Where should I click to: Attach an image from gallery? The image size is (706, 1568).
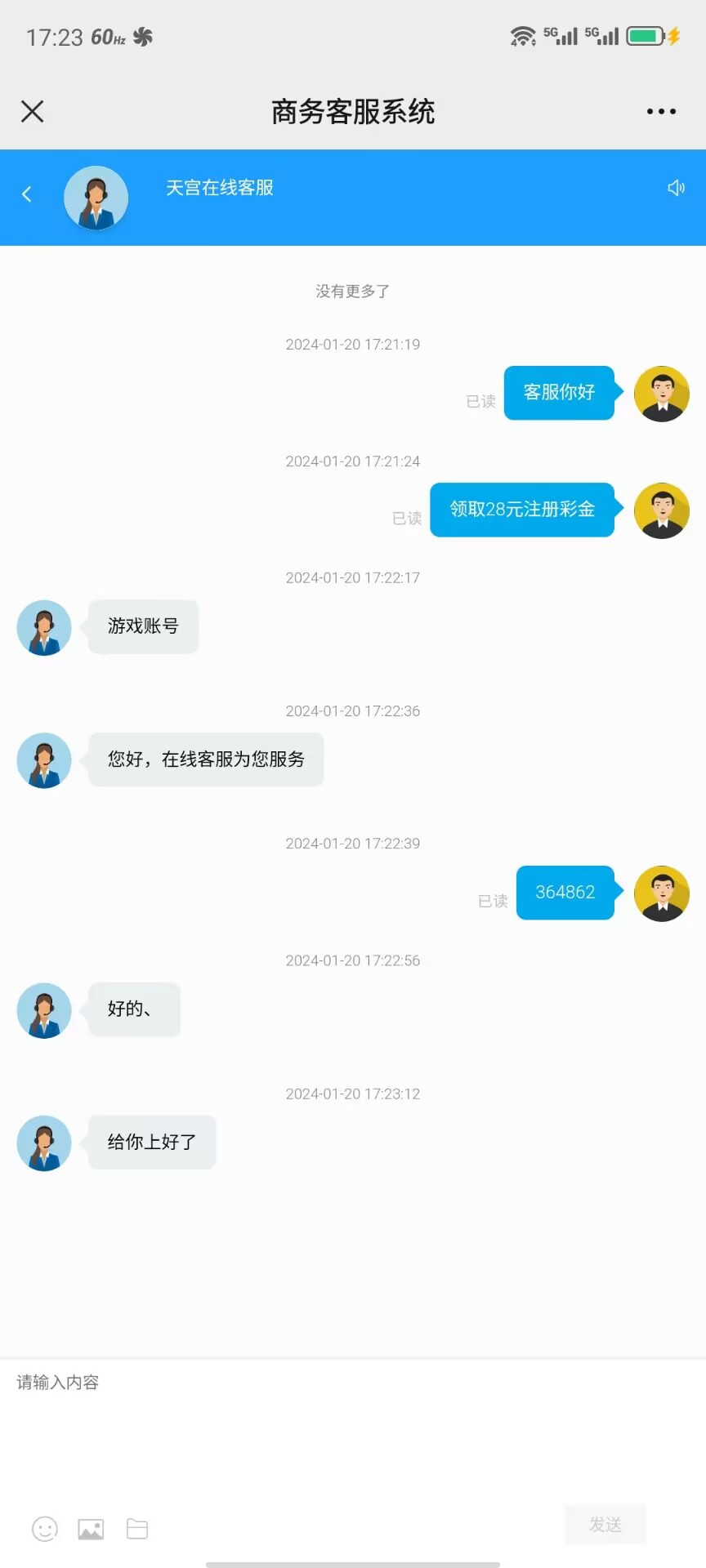[x=91, y=1529]
